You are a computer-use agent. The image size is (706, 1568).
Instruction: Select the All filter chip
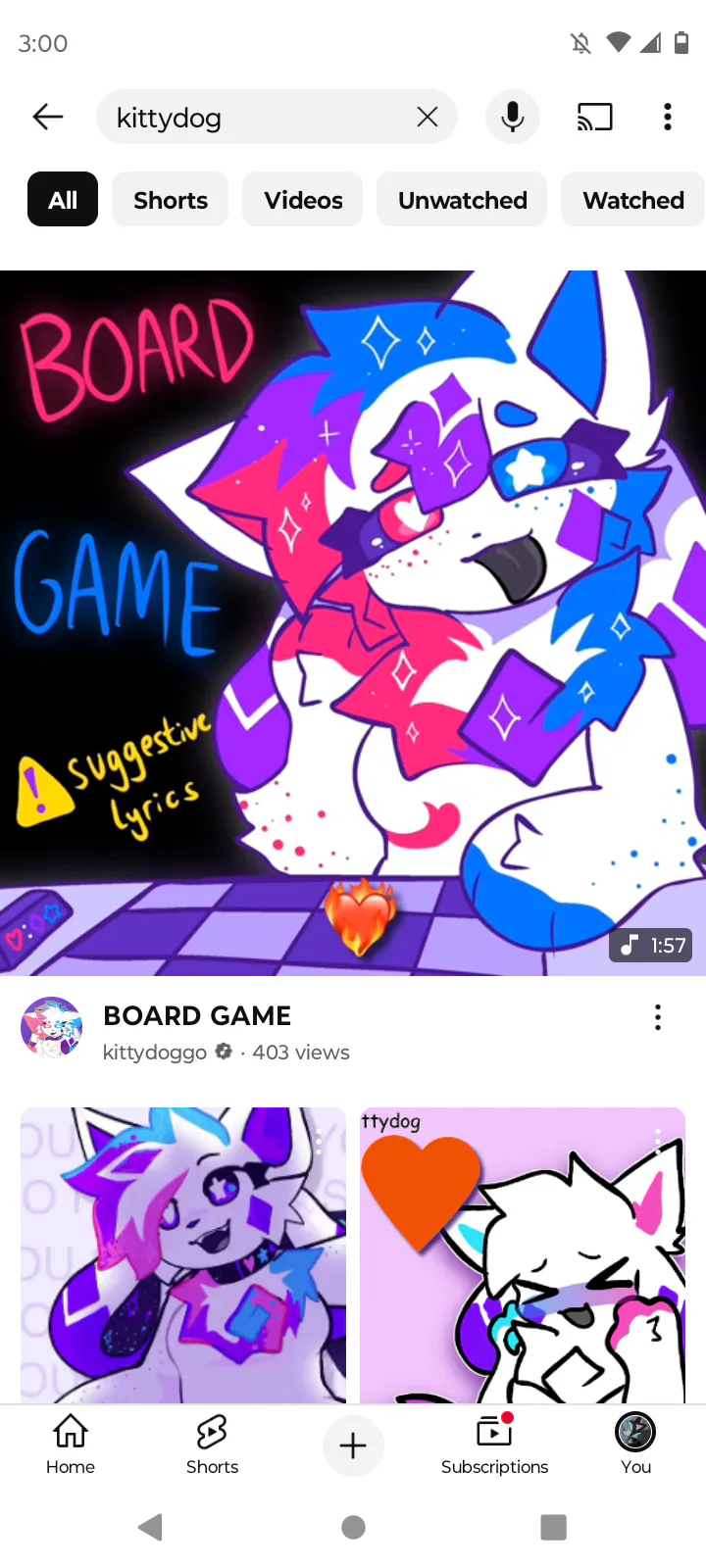pyautogui.click(x=63, y=200)
